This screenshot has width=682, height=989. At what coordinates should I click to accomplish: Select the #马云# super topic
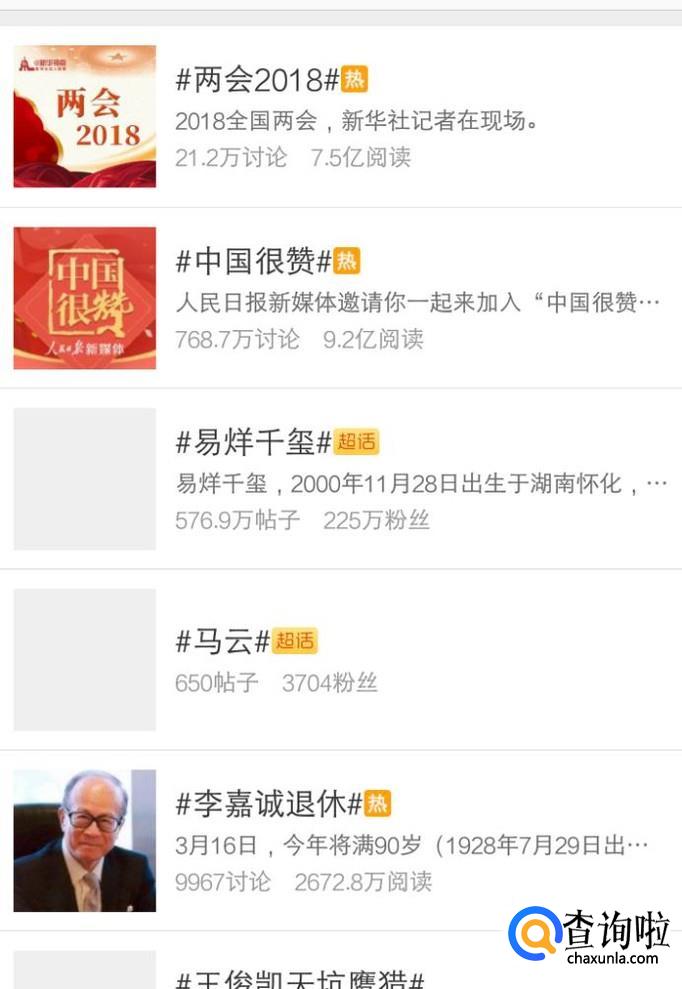click(x=222, y=641)
